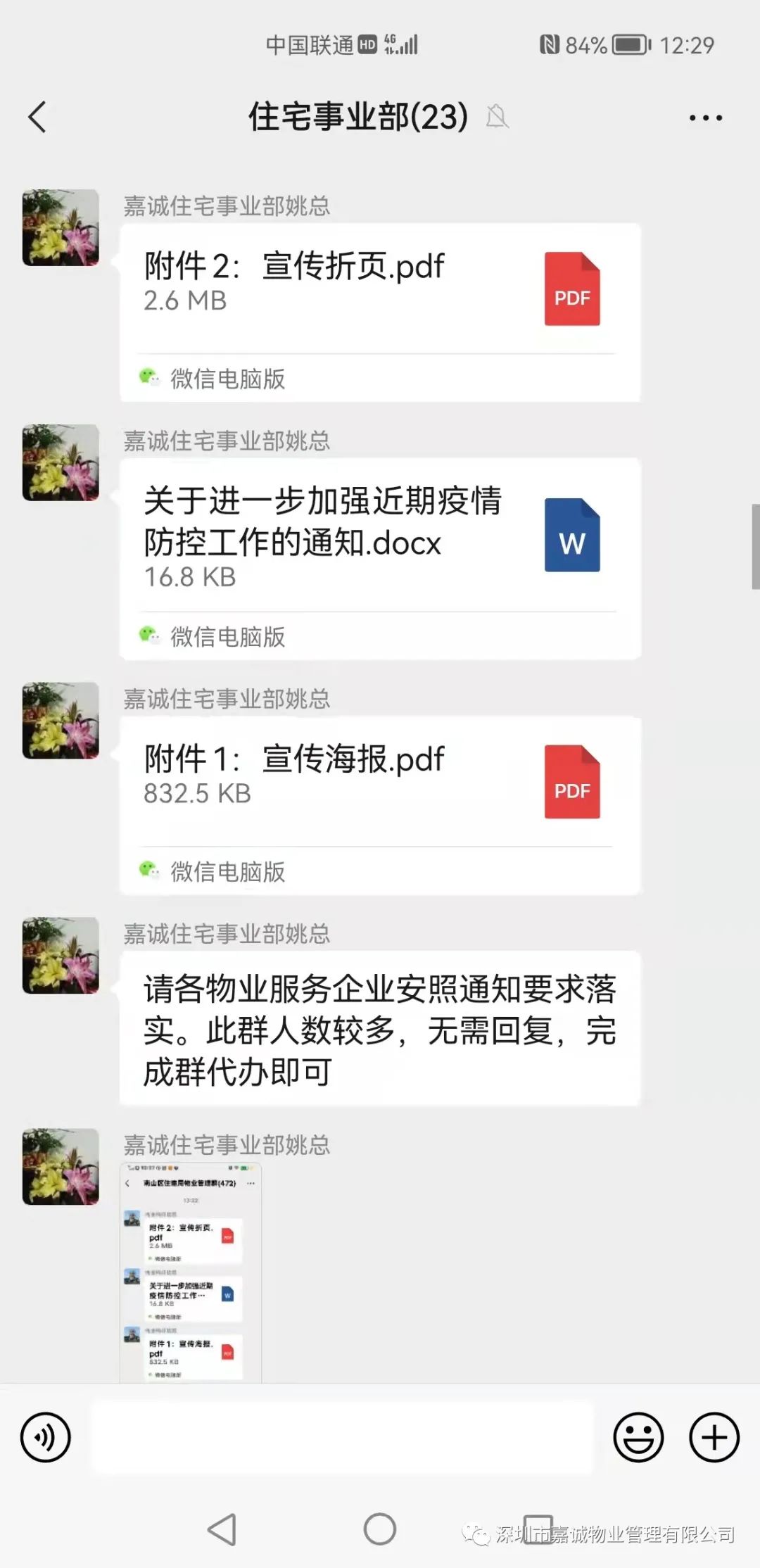View the shared screenshot image in chat
The width and height of the screenshot is (760, 1568).
(191, 1272)
